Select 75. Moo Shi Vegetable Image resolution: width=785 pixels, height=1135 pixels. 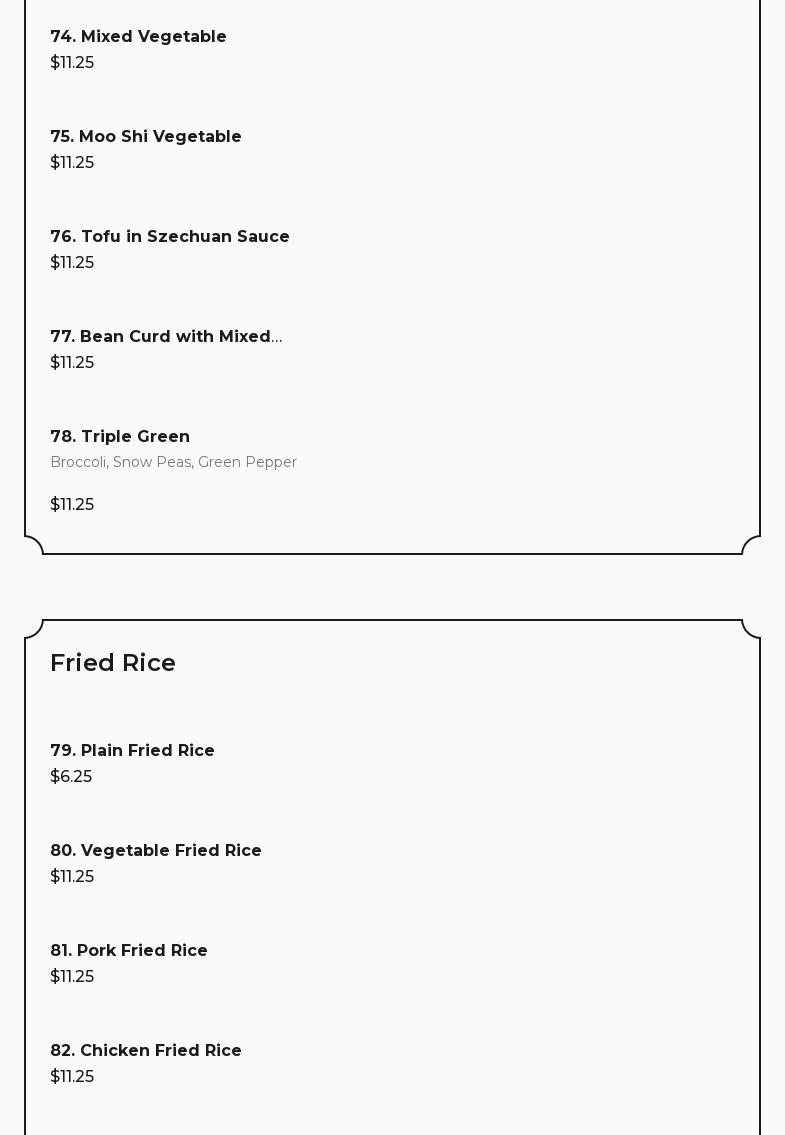(146, 137)
